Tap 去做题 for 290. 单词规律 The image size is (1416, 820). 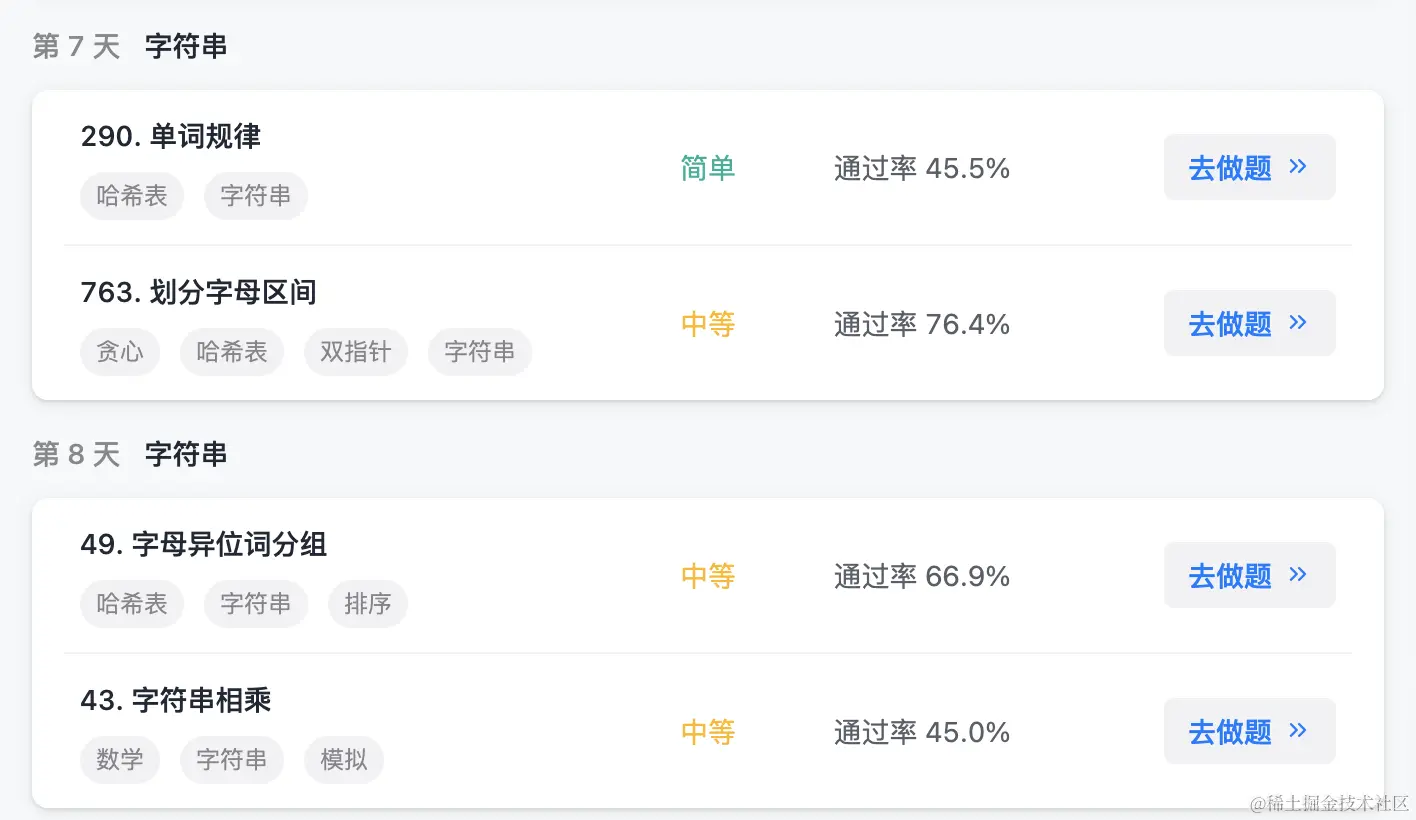pos(1249,167)
